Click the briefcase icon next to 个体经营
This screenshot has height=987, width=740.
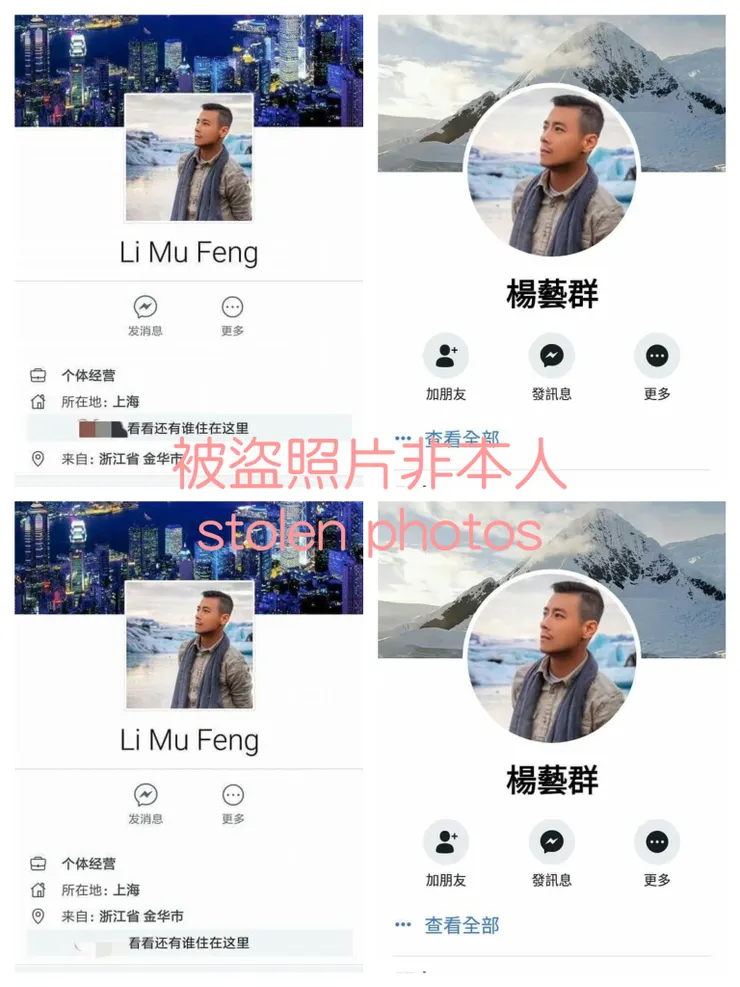pos(38,375)
